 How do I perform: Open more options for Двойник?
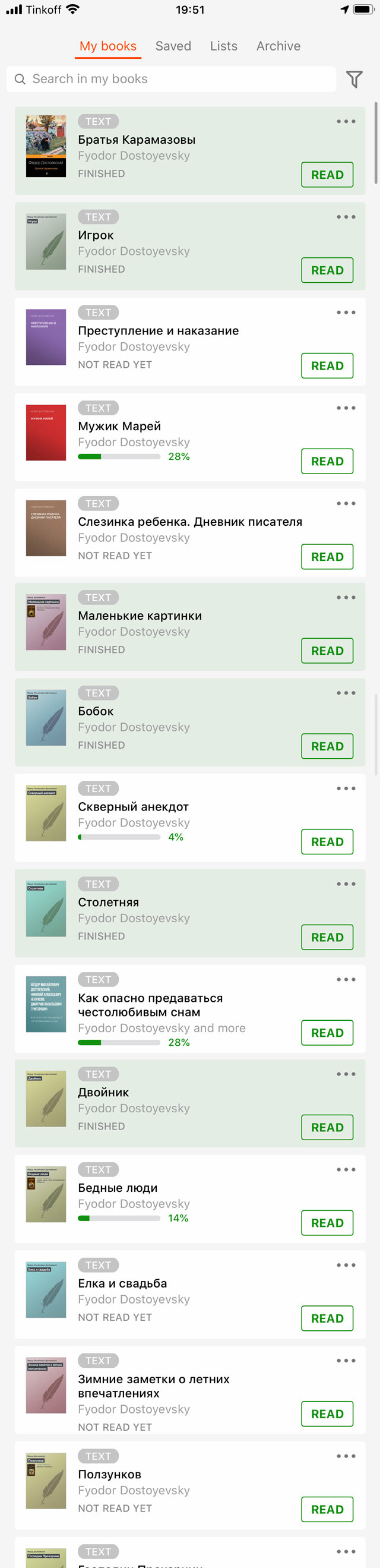point(346,1074)
